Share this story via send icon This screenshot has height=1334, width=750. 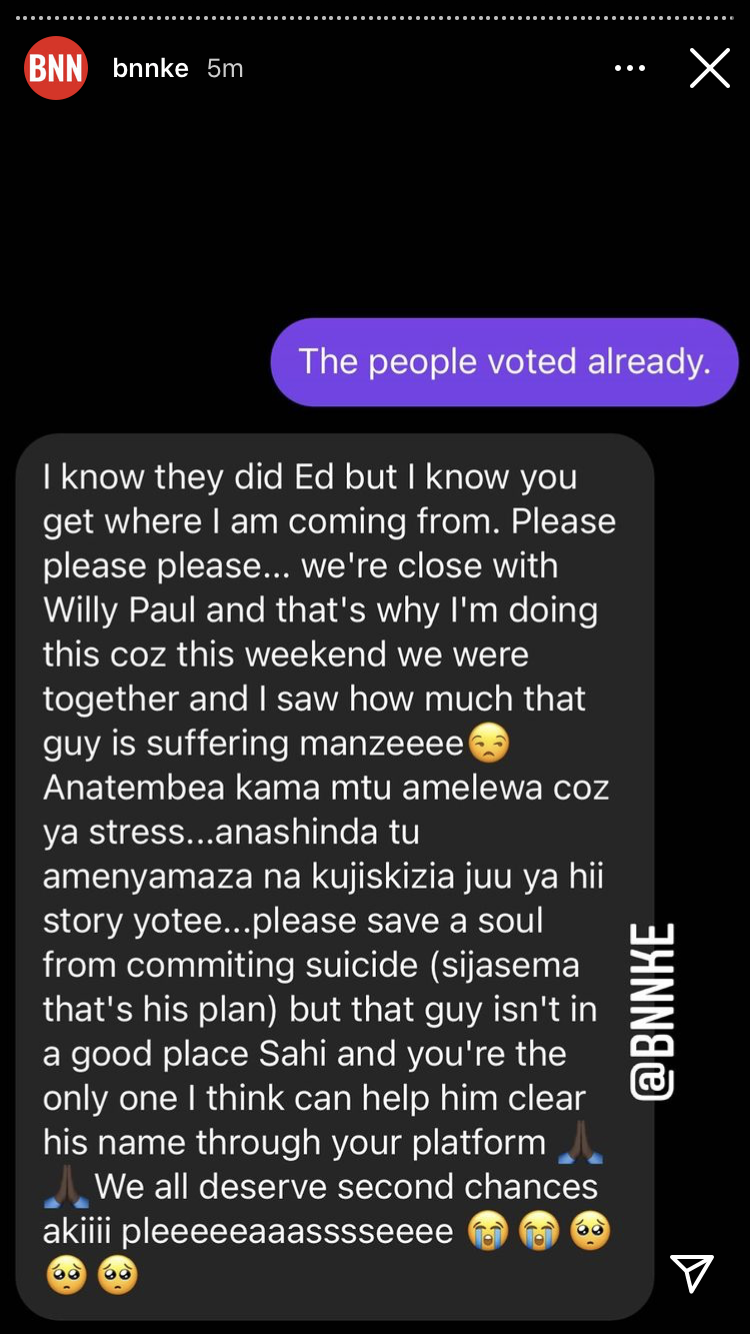[692, 1273]
